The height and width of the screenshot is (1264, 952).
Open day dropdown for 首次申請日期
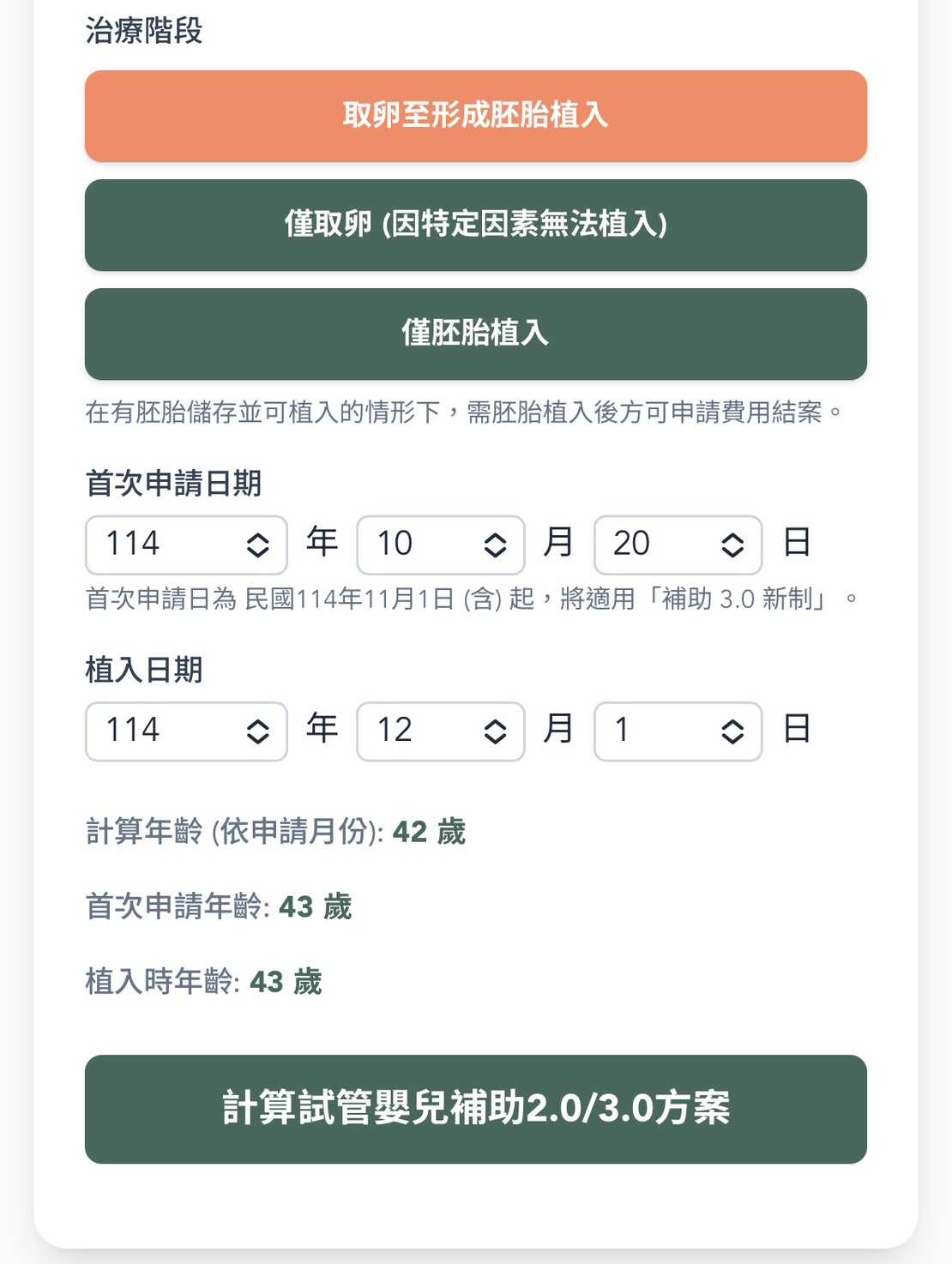pos(678,545)
